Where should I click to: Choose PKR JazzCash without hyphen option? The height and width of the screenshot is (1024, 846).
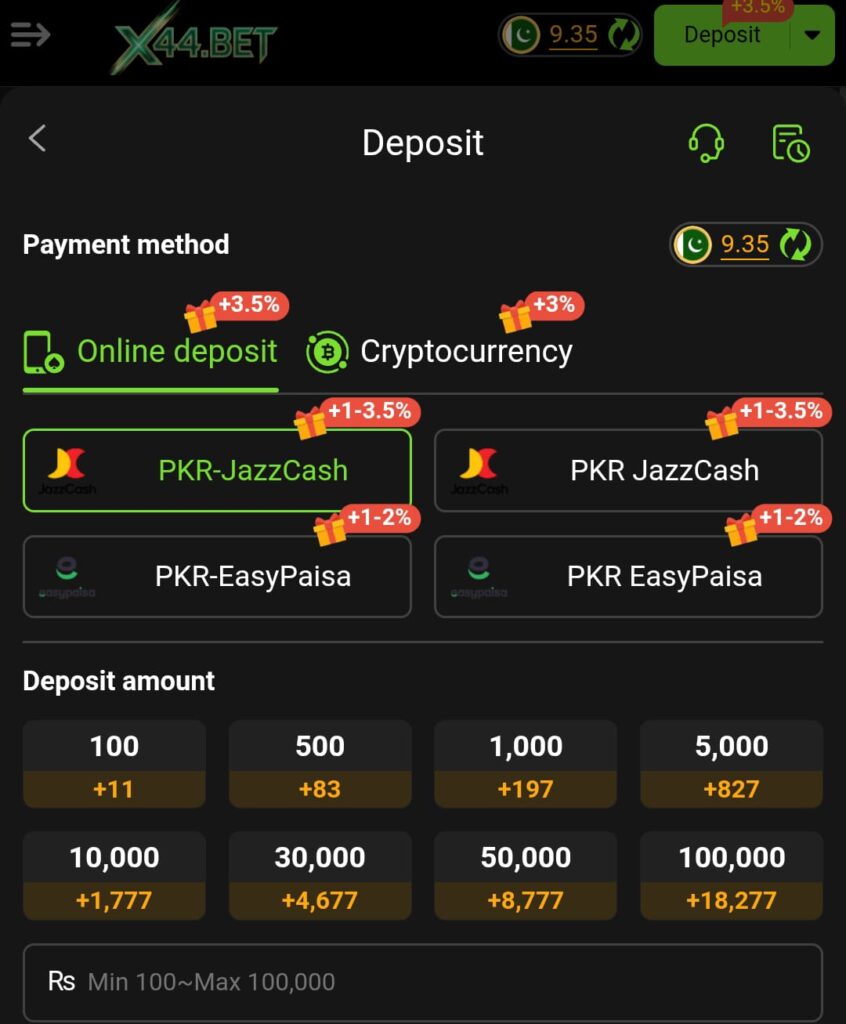coord(628,471)
